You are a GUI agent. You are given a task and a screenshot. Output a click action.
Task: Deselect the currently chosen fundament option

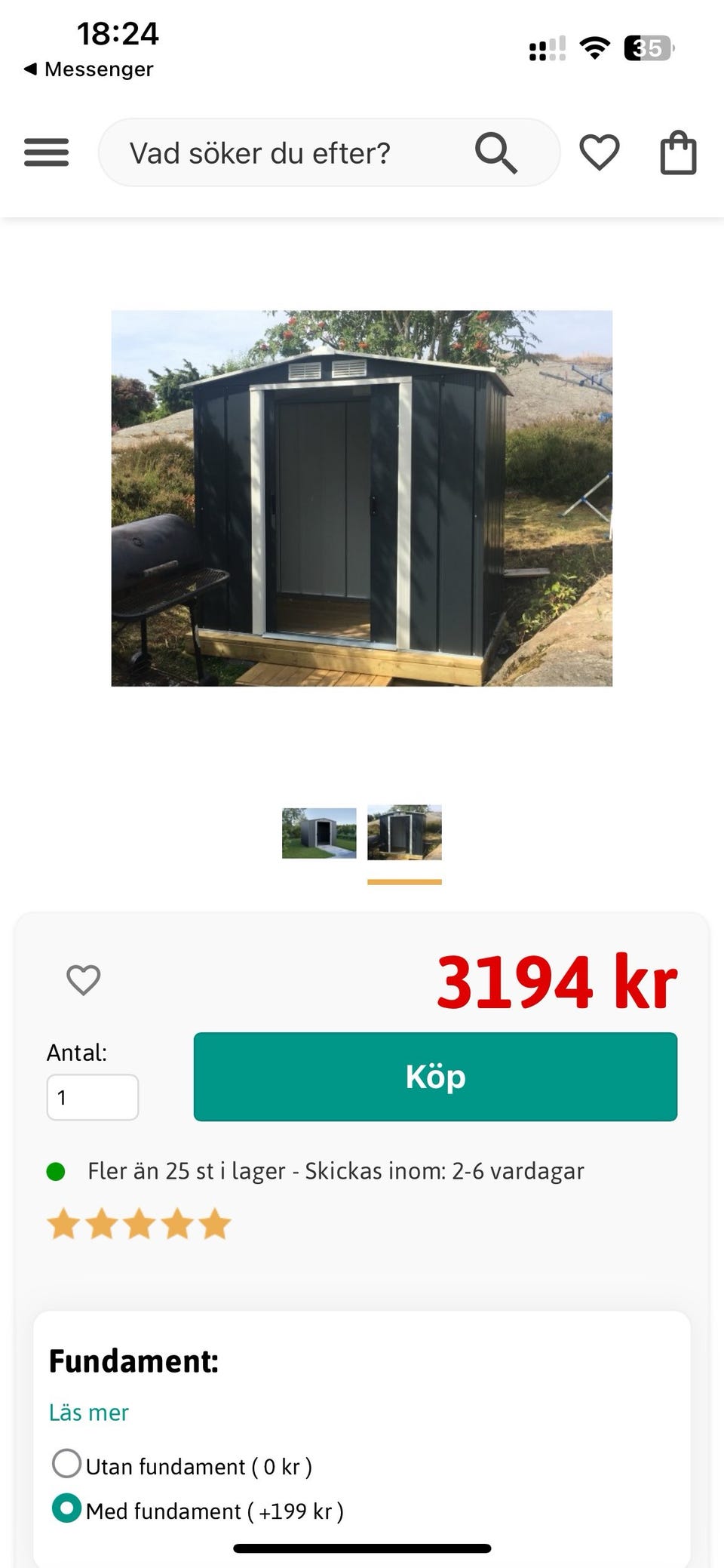[67, 1511]
